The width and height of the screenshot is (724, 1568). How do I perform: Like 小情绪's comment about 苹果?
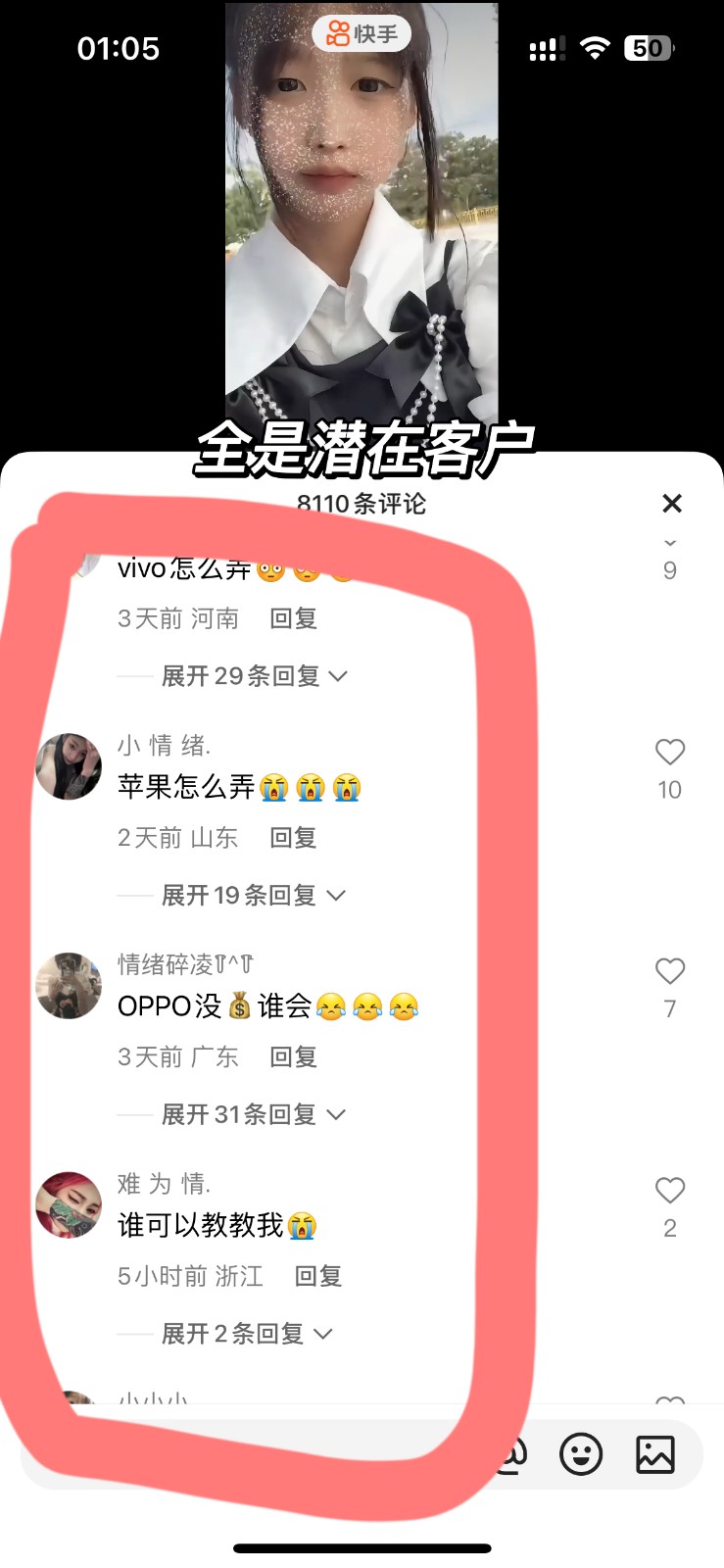(x=670, y=753)
